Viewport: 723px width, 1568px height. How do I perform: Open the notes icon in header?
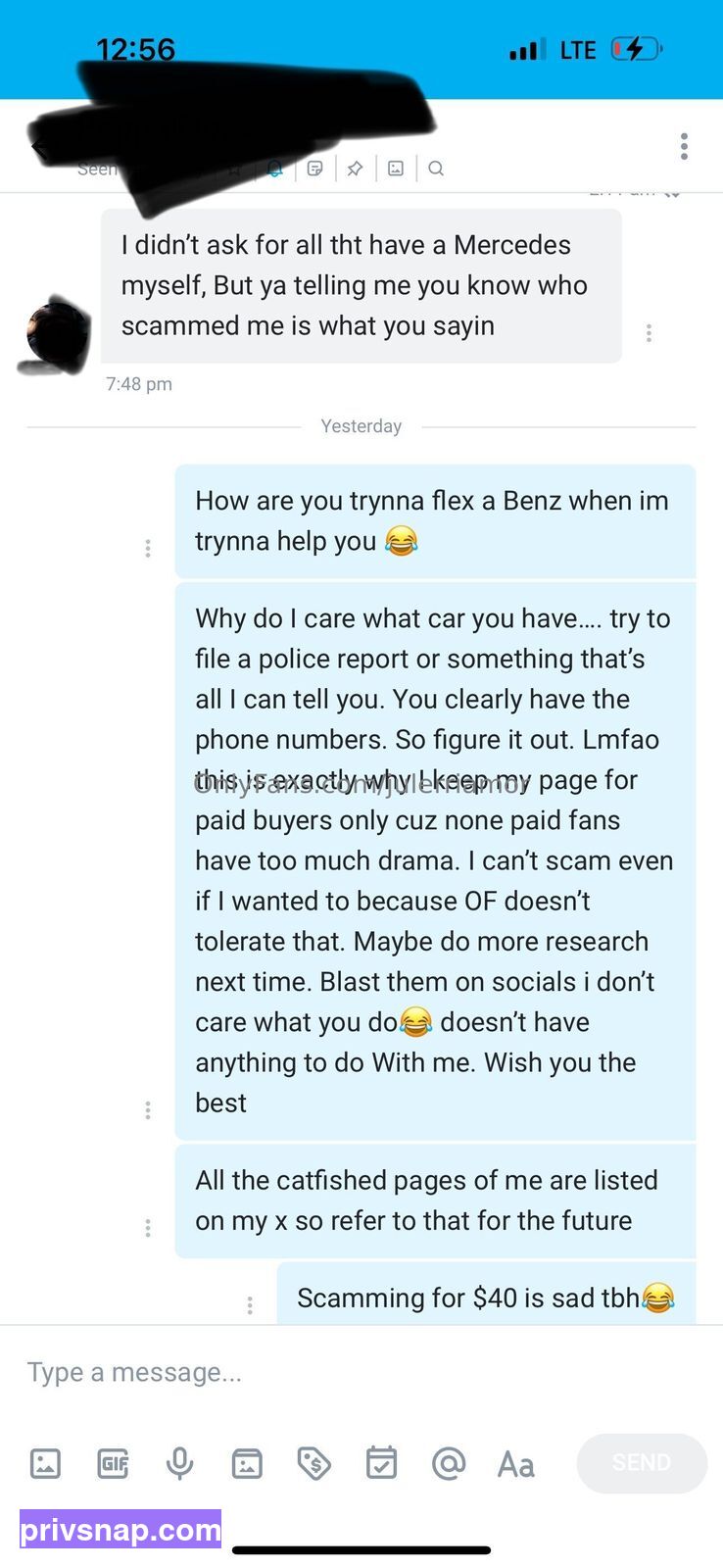tap(315, 169)
